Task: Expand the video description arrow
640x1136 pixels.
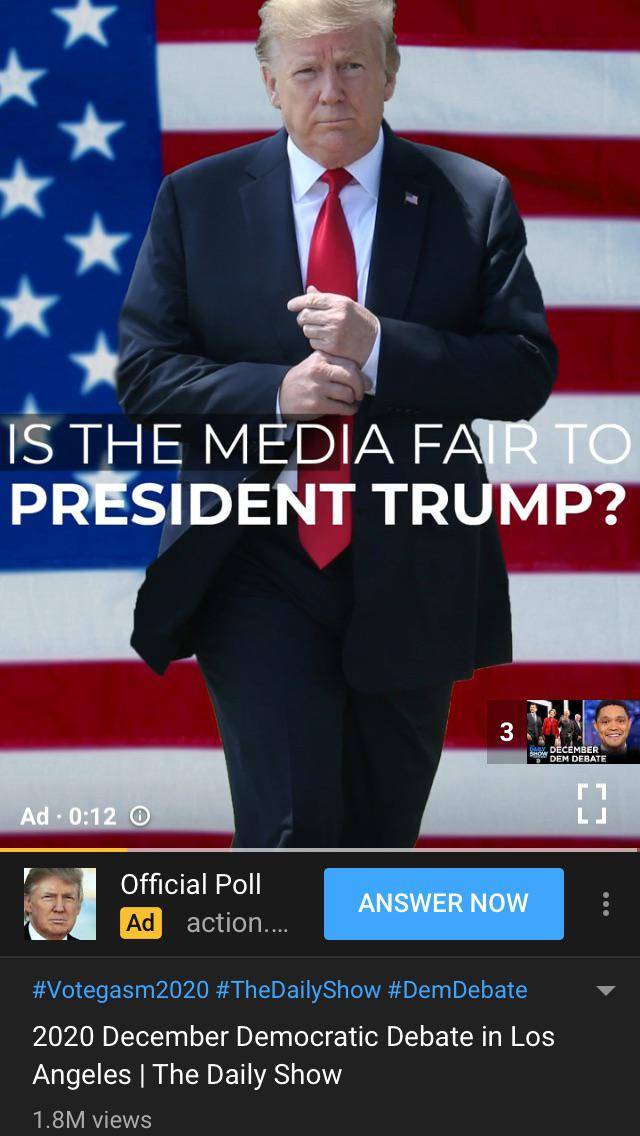Action: click(x=605, y=991)
